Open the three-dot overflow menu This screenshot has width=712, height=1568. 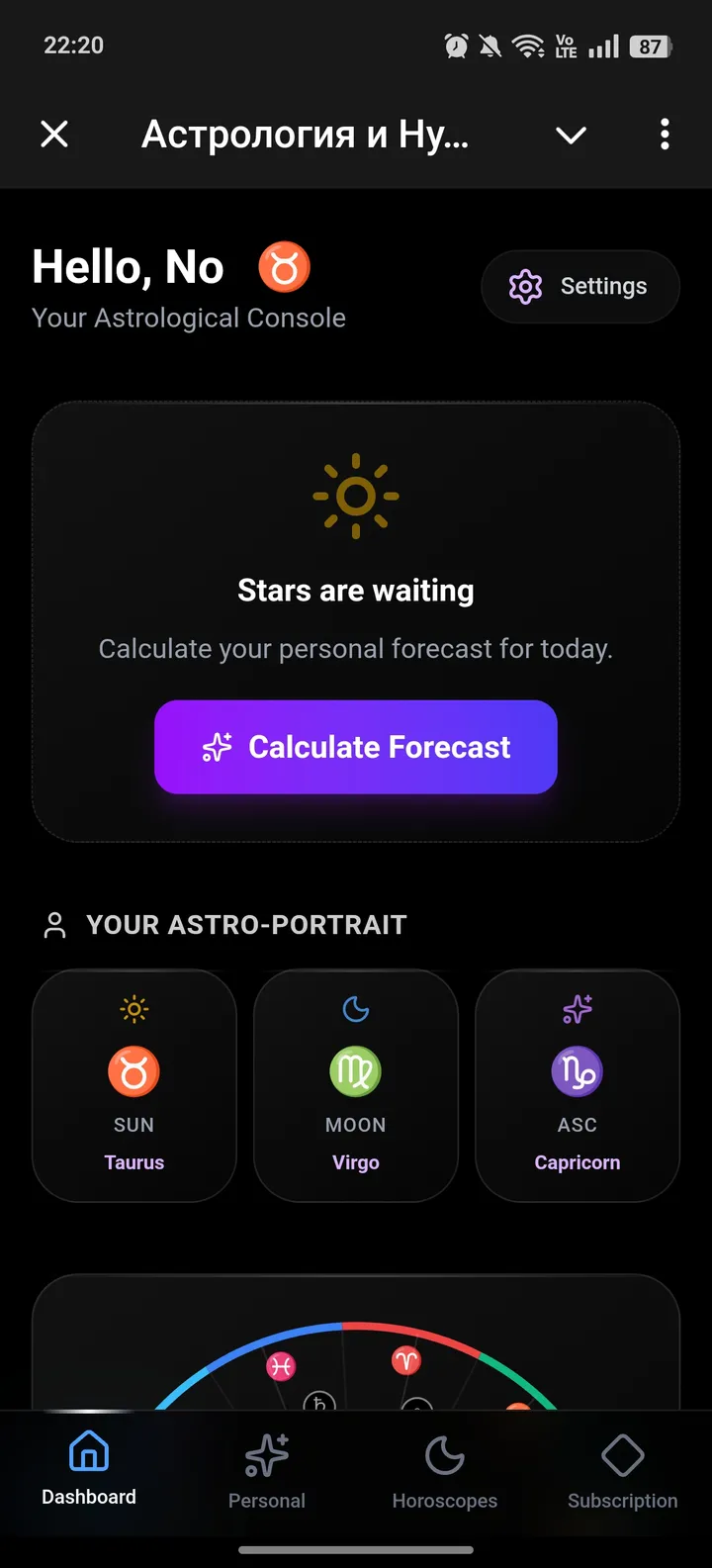tap(664, 135)
